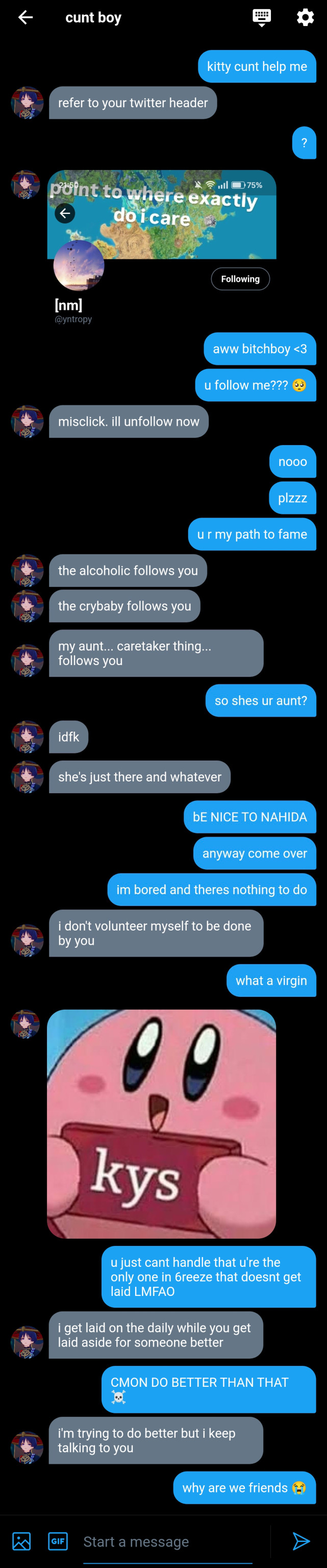
Task: Send the message with the arrow icon
Action: (301, 1540)
